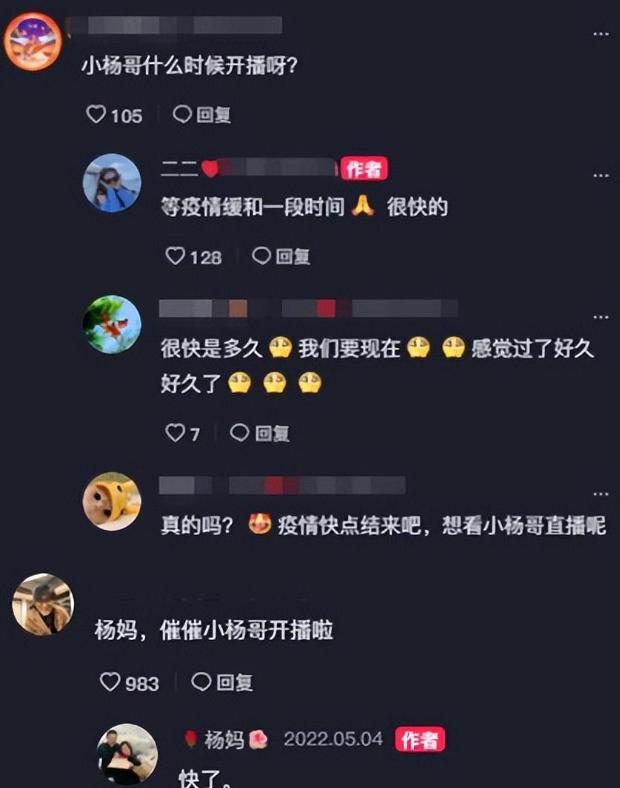
Task: Like the author's reply 等疫情缓和一段时间
Action: click(x=176, y=257)
